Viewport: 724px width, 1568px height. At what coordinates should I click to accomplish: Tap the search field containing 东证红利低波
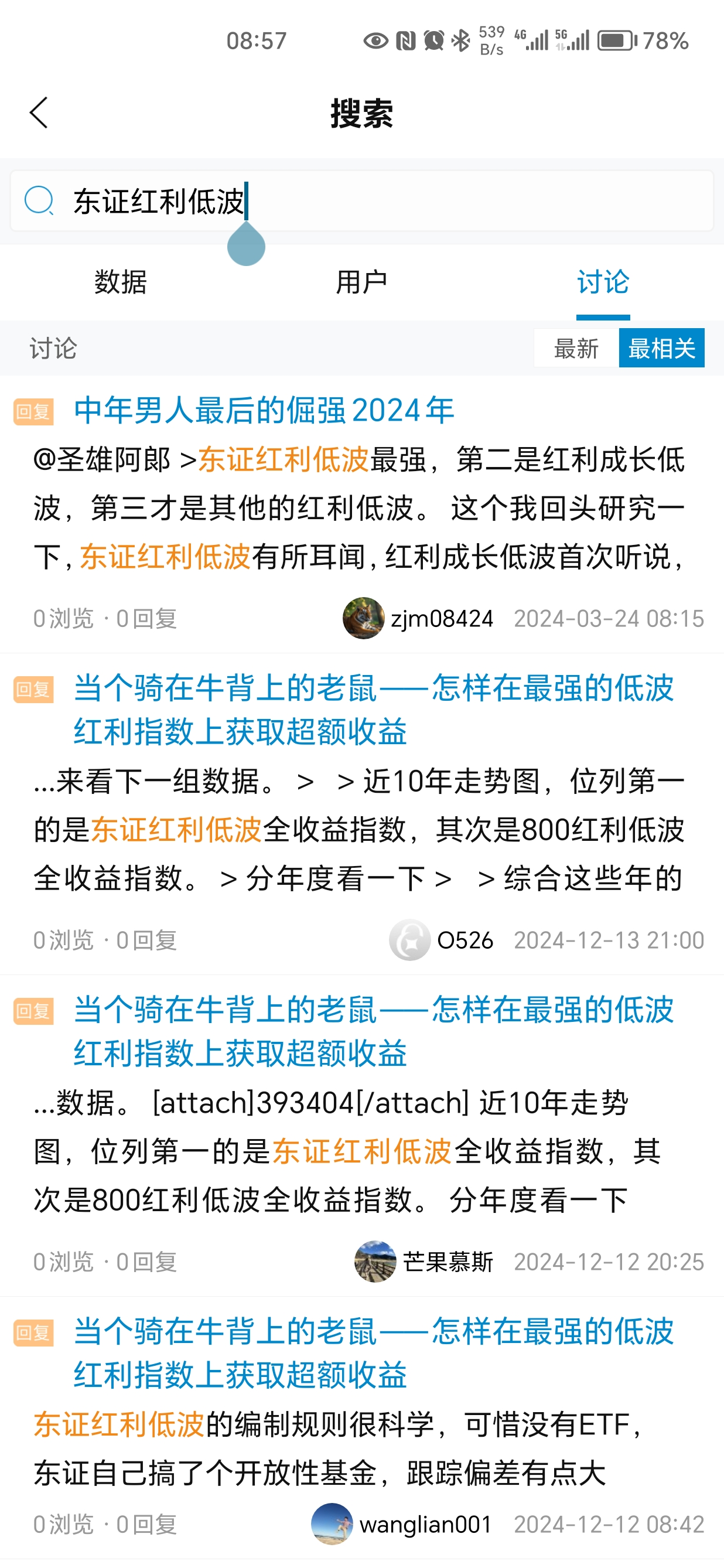tap(390, 201)
